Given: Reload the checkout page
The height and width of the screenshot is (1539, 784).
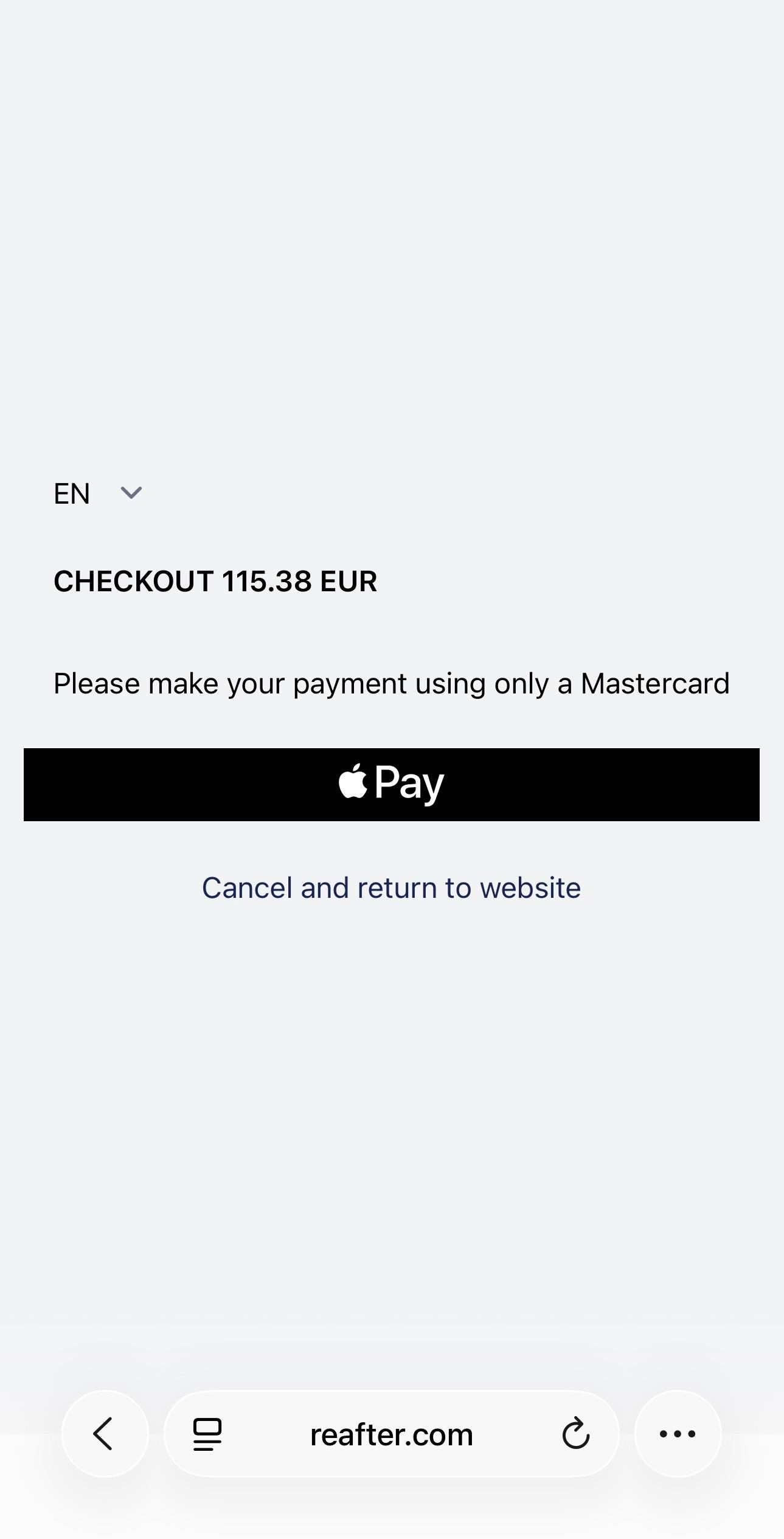Looking at the screenshot, I should point(575,1434).
